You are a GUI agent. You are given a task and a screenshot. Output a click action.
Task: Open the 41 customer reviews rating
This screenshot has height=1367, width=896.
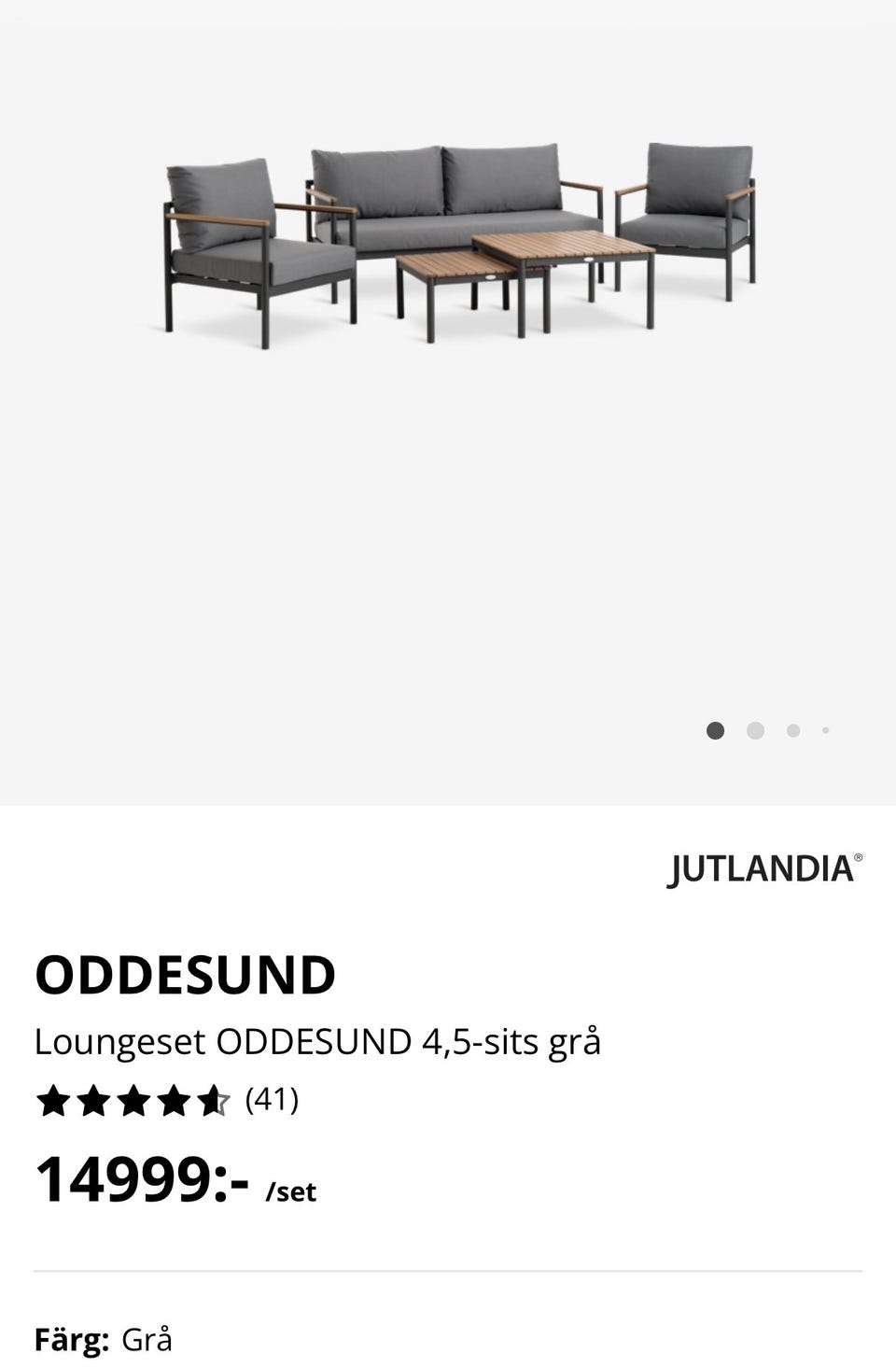[x=168, y=1100]
